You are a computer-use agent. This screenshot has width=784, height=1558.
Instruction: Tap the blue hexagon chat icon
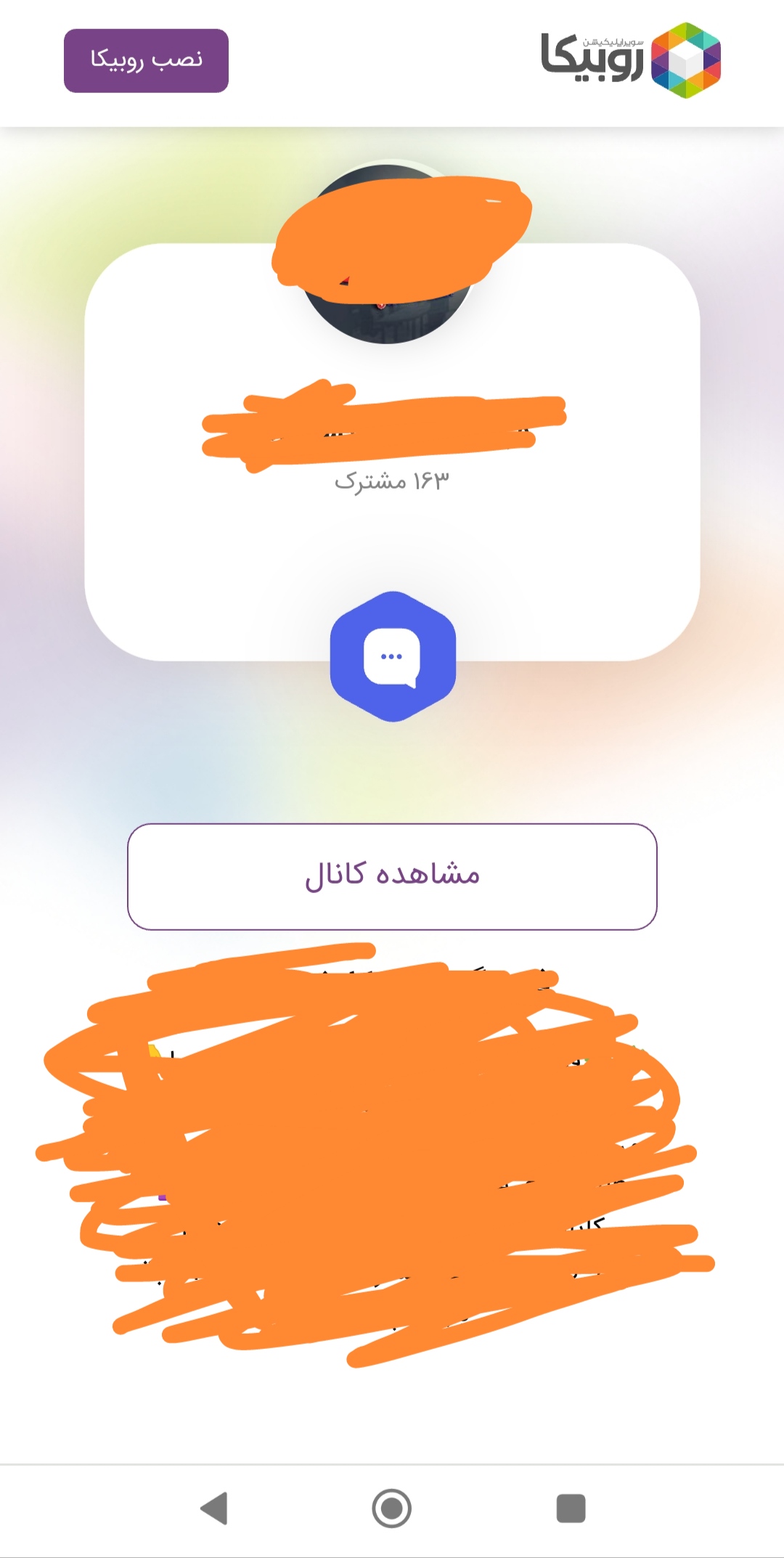pos(393,656)
